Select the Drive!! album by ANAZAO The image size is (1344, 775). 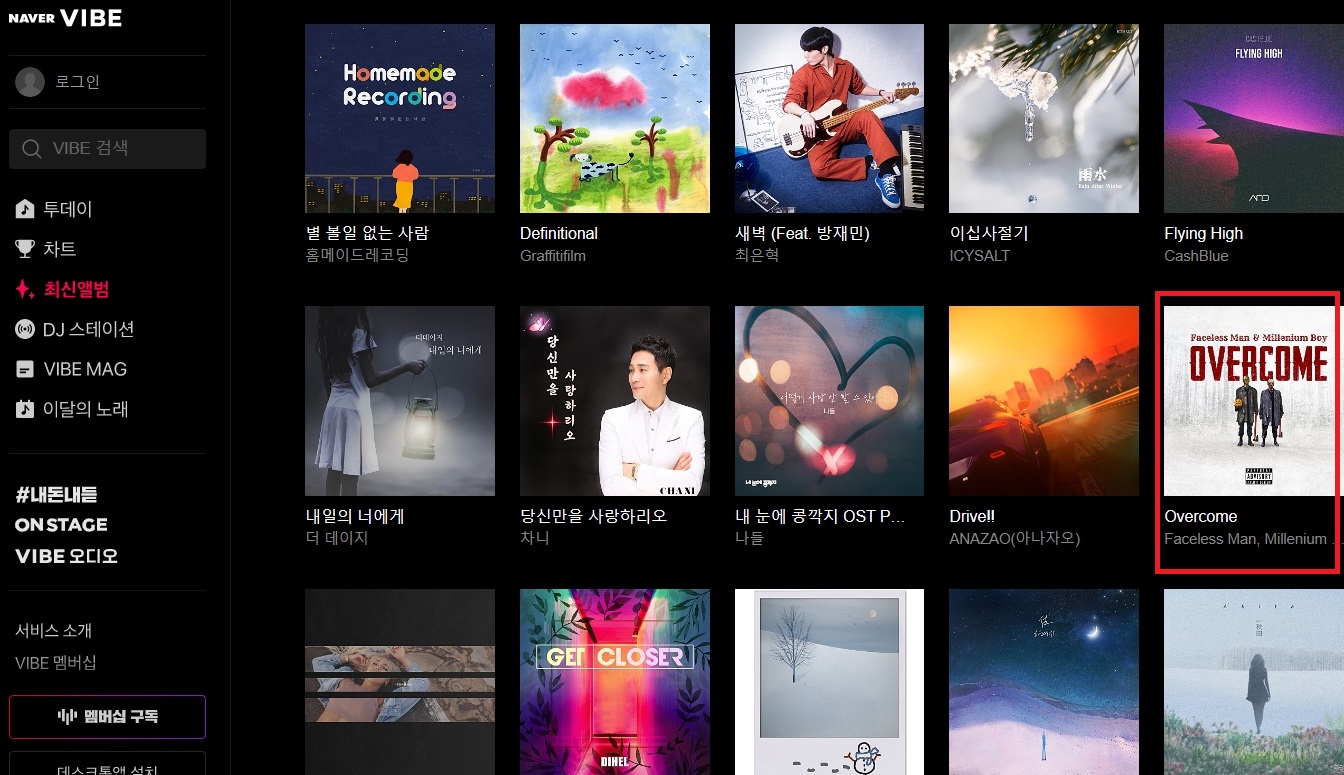point(1043,401)
